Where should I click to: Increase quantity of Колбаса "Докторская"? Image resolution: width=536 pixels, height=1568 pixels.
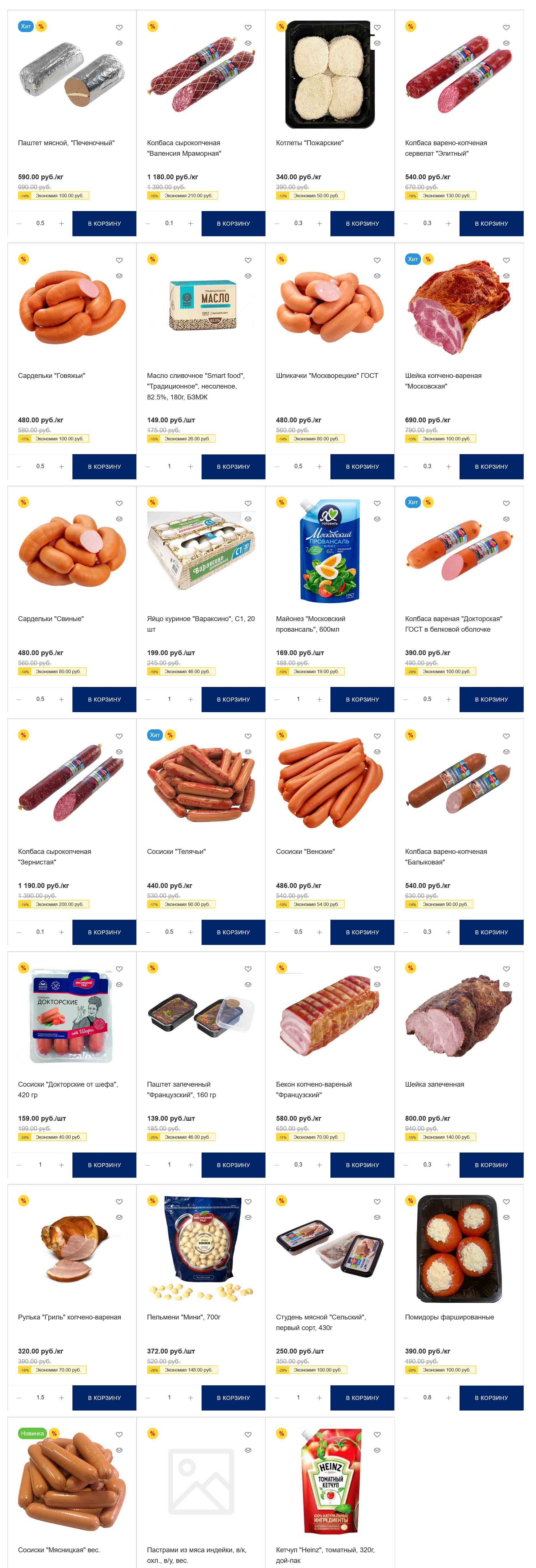pyautogui.click(x=448, y=700)
